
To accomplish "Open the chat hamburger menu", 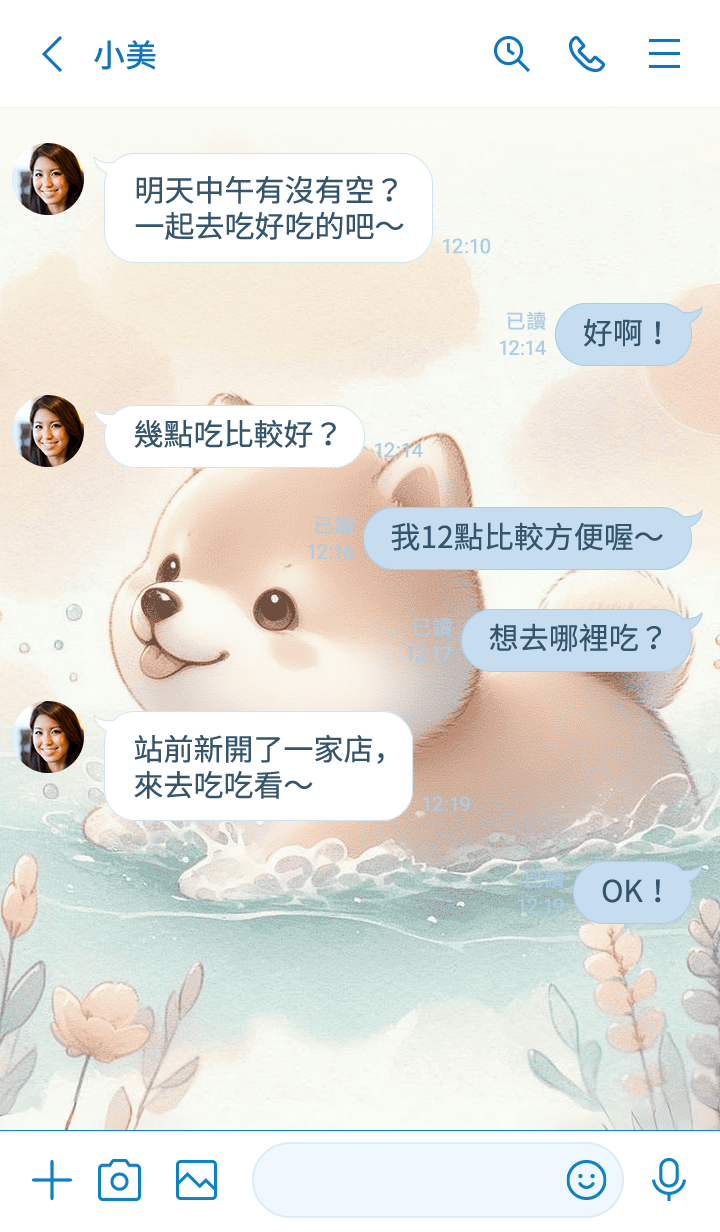I will (x=664, y=54).
